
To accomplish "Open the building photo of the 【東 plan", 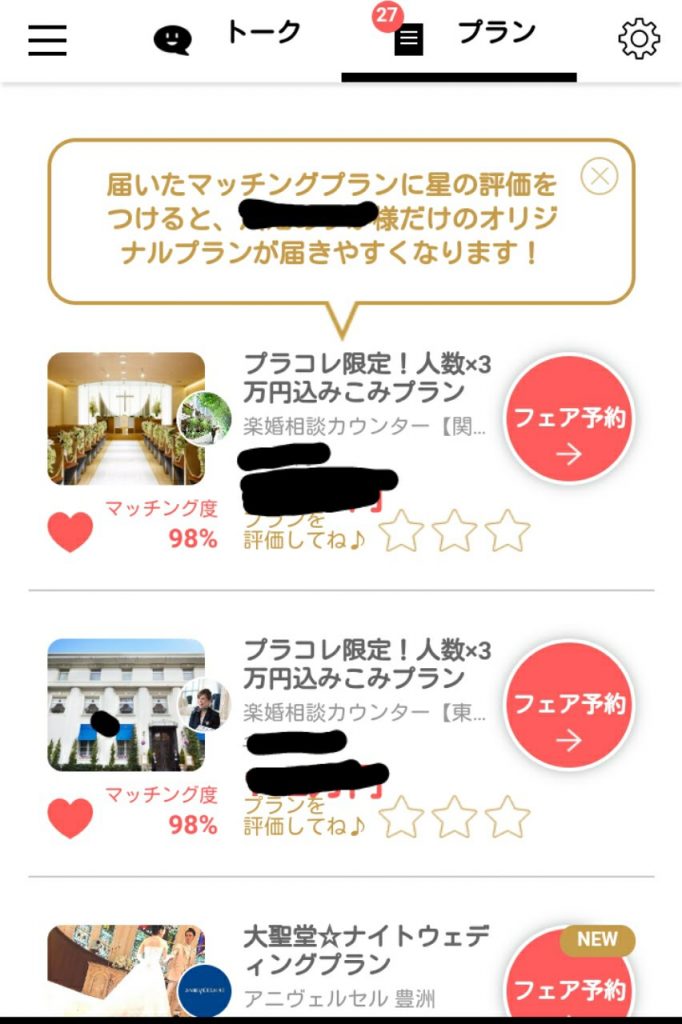I will tap(126, 705).
